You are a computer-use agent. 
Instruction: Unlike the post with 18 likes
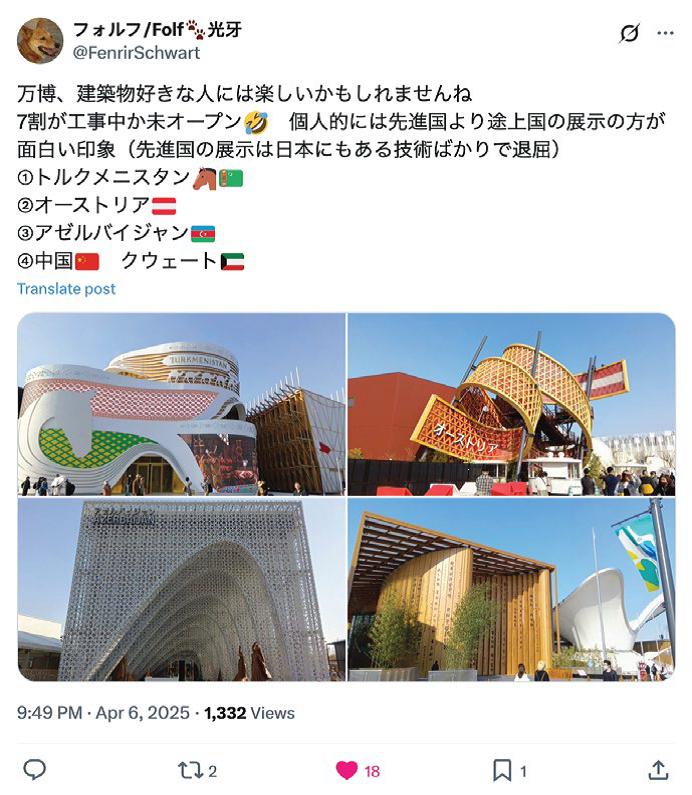[346, 770]
